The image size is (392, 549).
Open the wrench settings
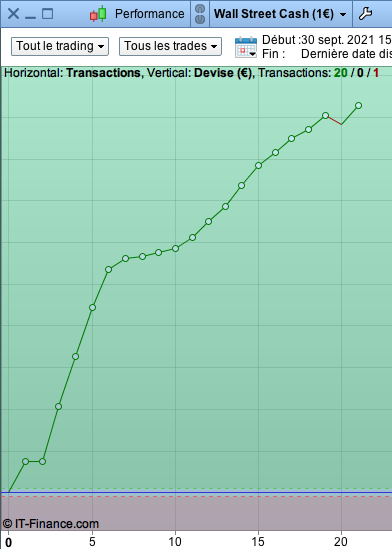(x=365, y=14)
